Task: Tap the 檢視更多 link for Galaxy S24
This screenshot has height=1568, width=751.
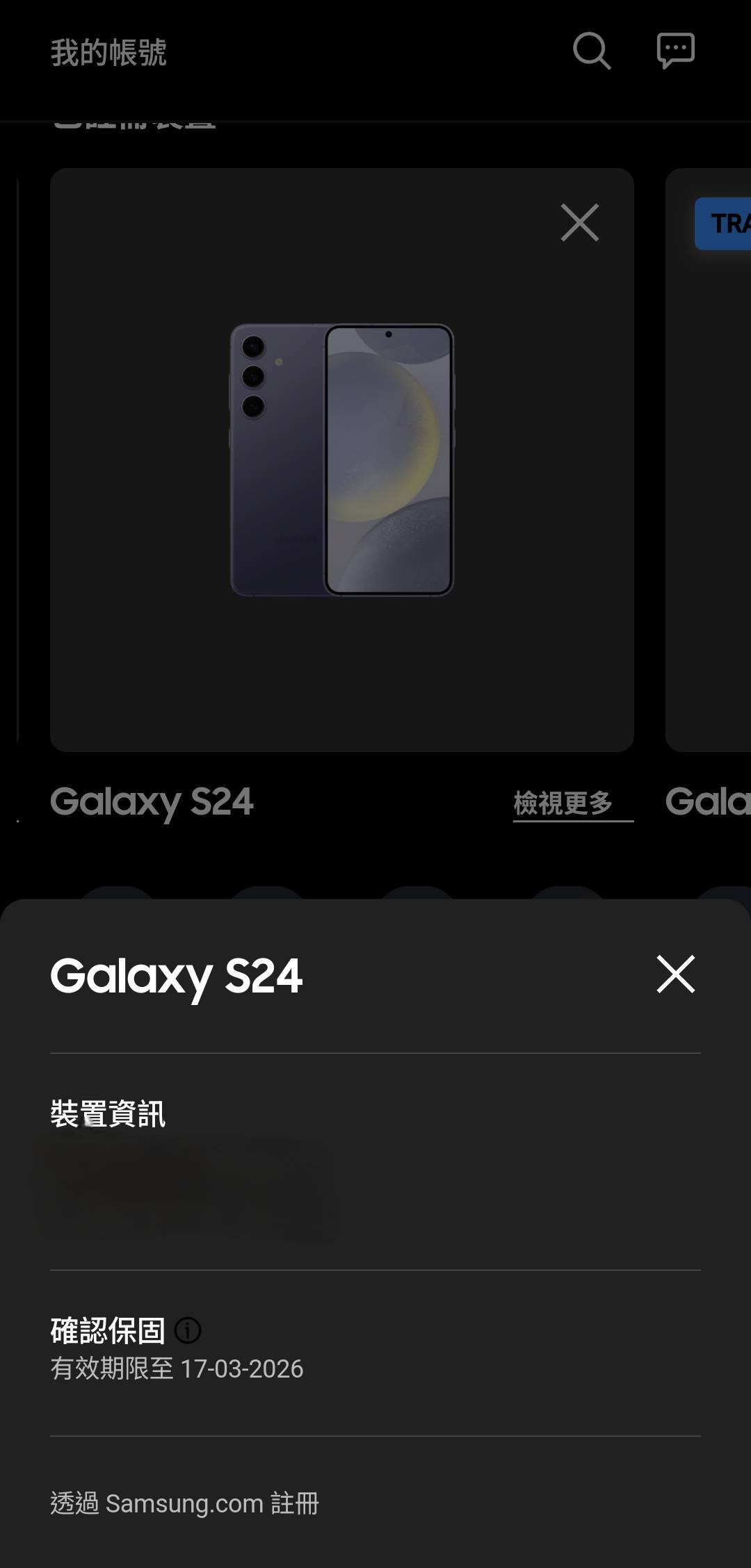Action: pos(563,803)
